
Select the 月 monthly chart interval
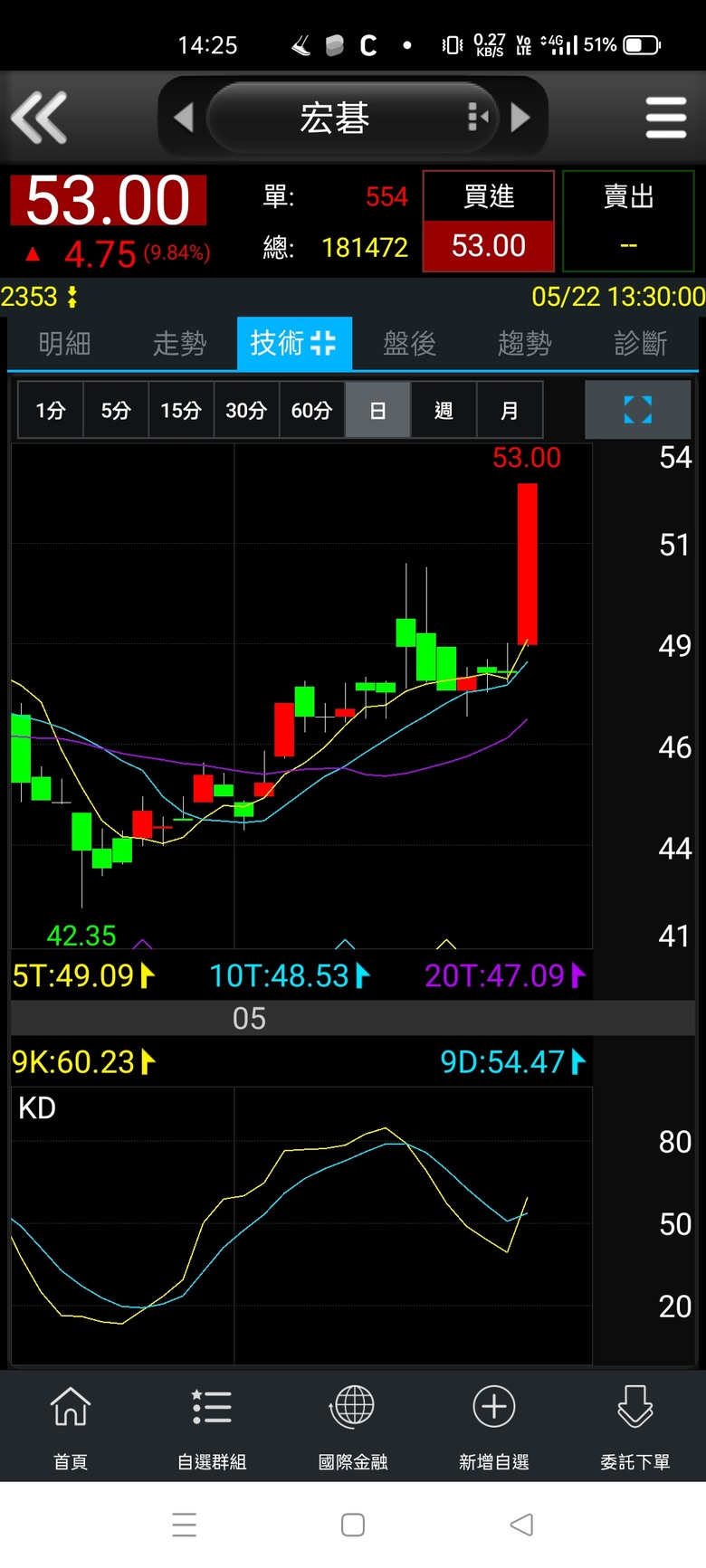pos(510,411)
